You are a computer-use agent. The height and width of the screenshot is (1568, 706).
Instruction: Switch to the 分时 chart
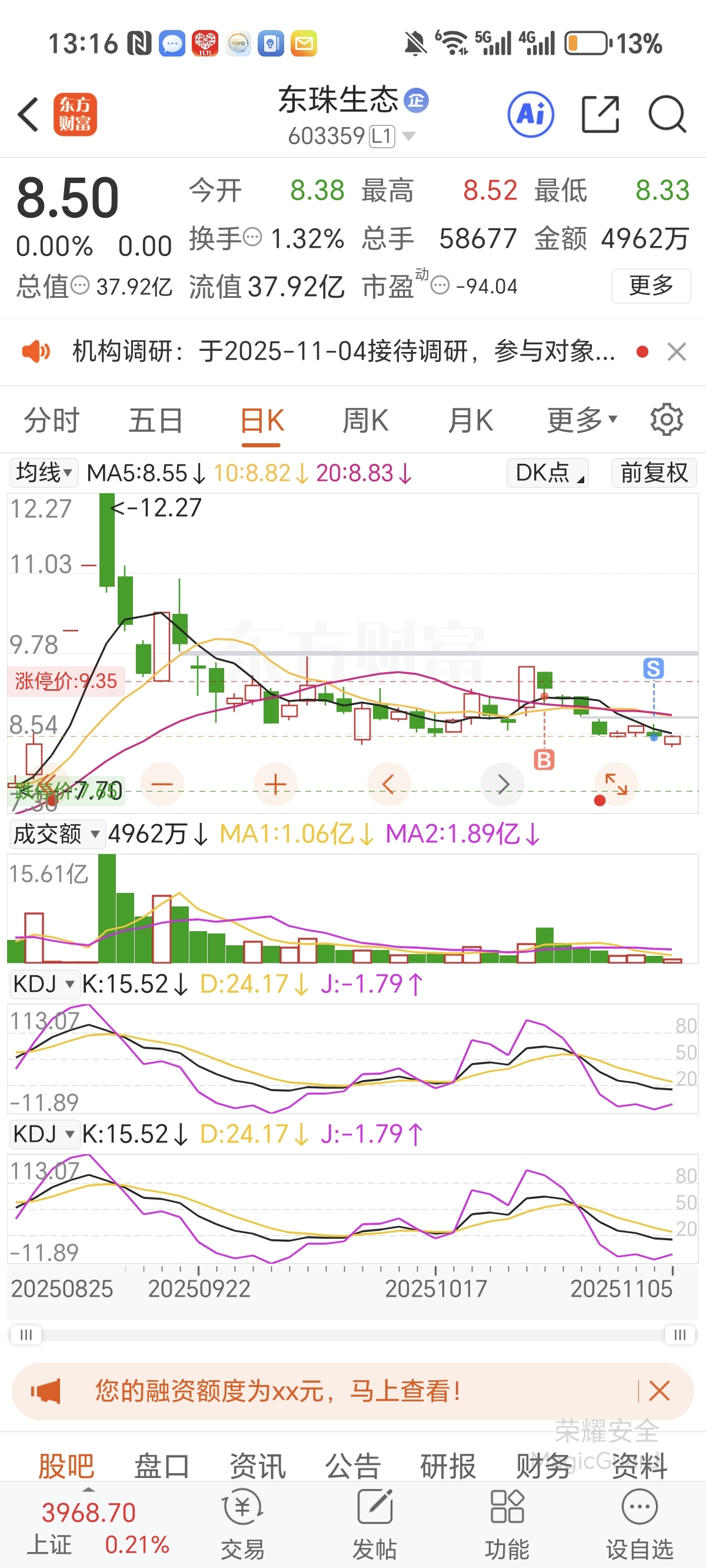[52, 421]
